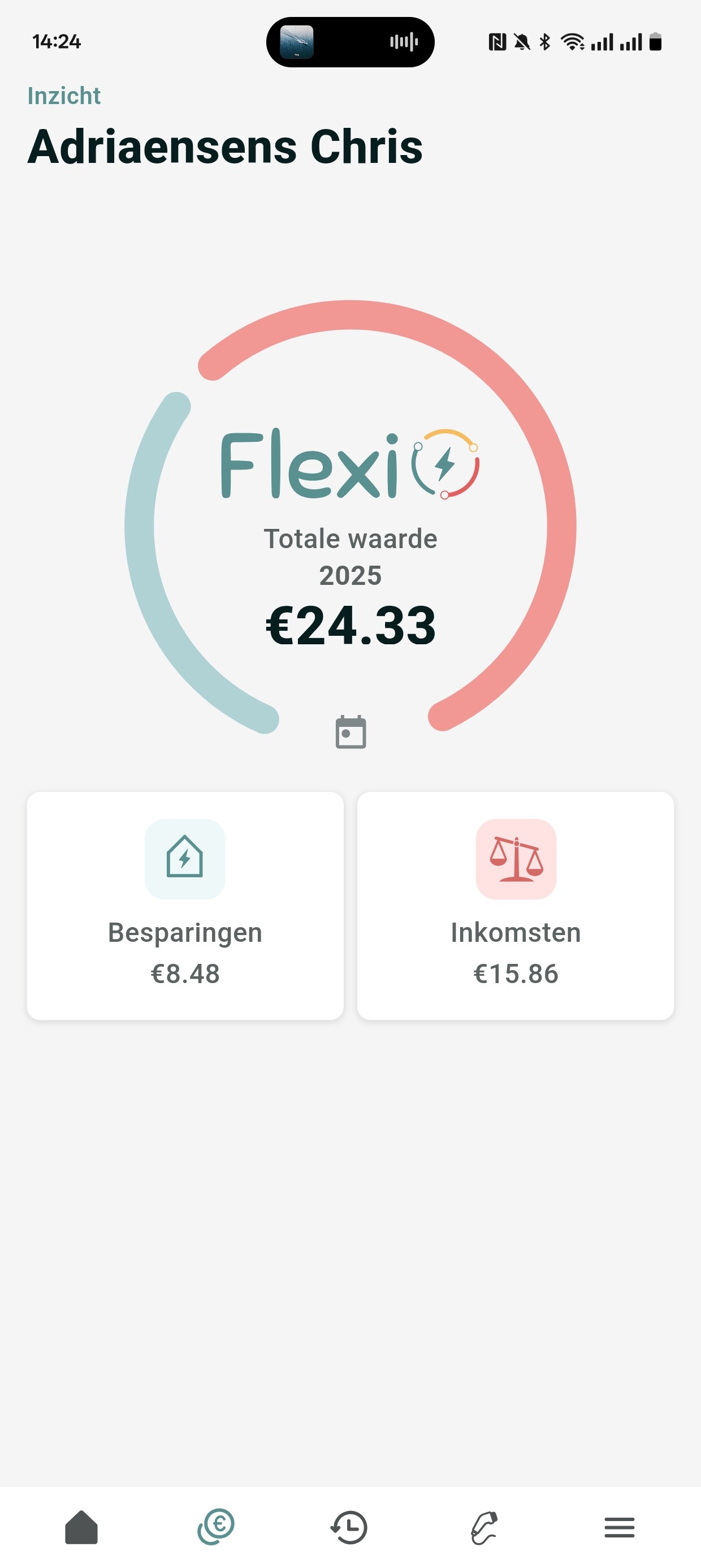This screenshot has width=701, height=1568.
Task: Go to the home tab
Action: click(x=81, y=1527)
